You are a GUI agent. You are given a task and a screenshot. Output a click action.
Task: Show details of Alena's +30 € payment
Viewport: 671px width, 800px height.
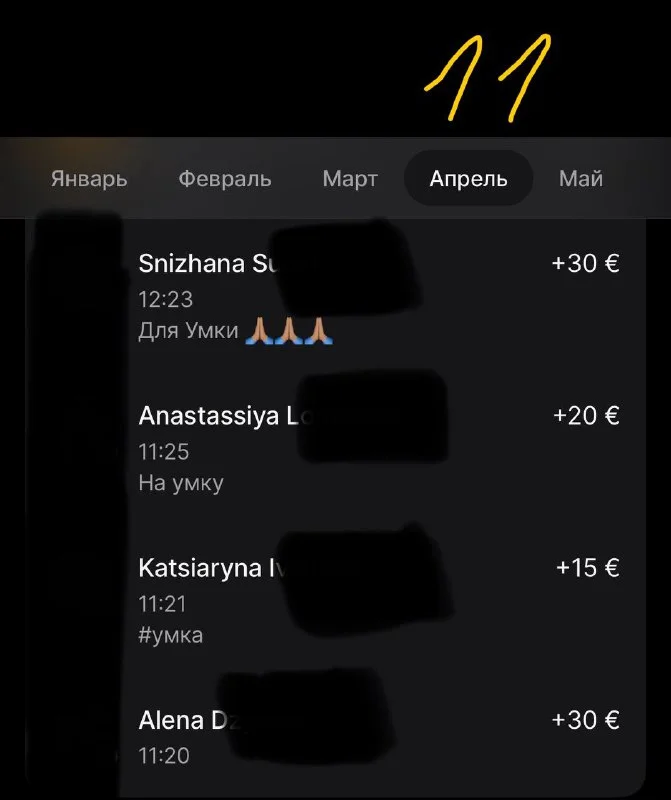pos(380,736)
